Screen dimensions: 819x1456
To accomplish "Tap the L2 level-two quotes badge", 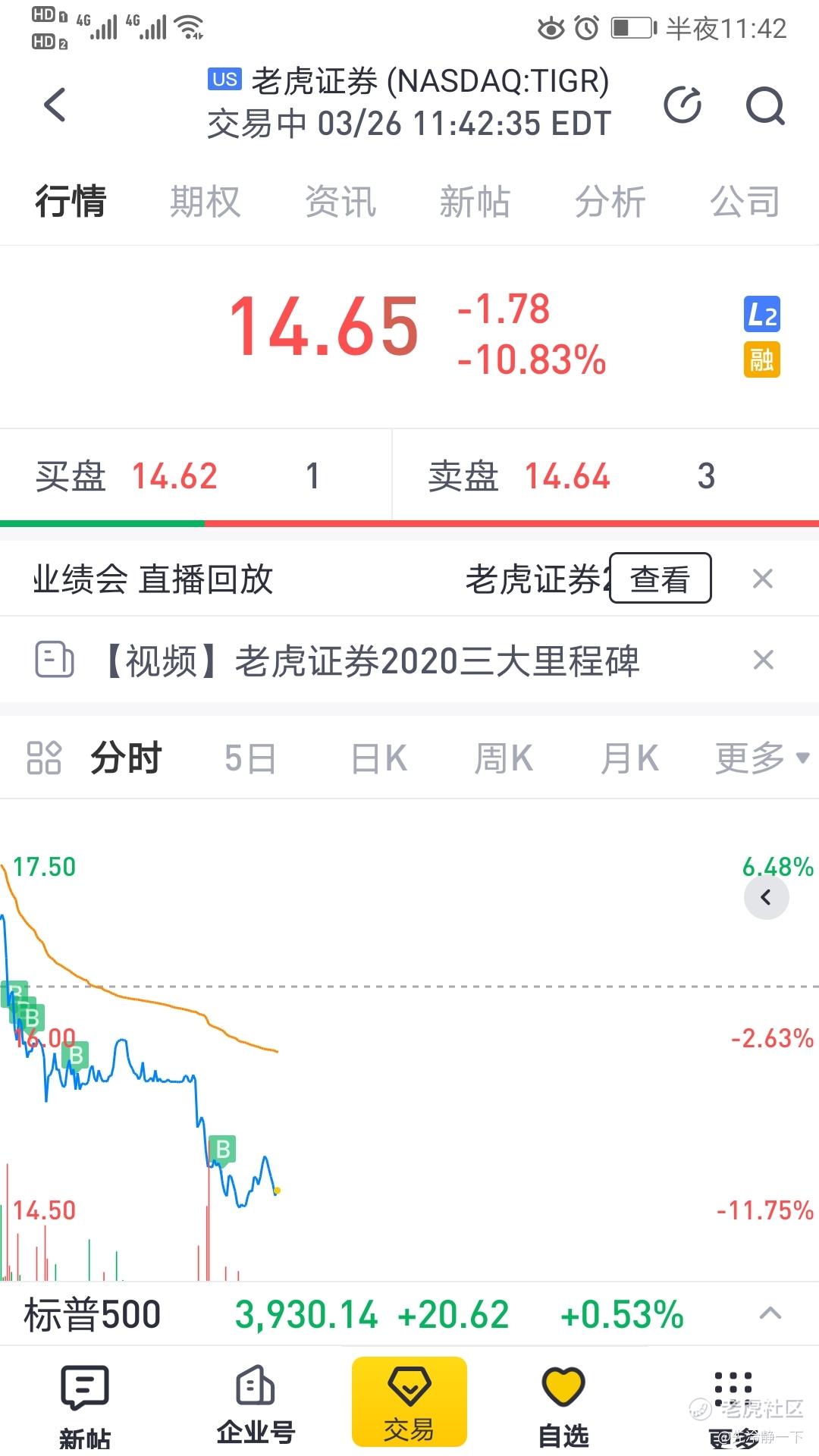I will 761,314.
